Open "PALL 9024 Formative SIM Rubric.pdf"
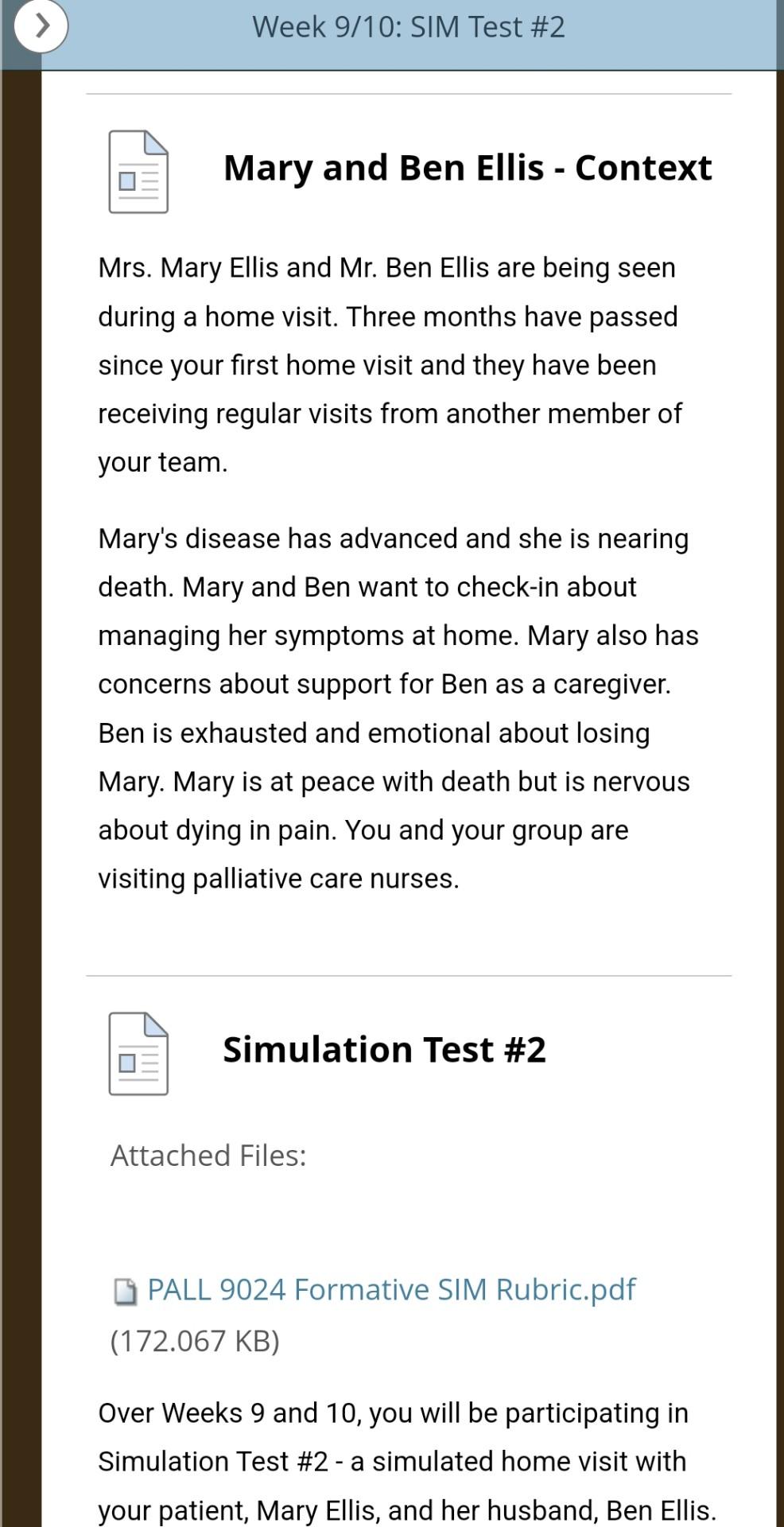Screen dimensions: 784x1527 point(390,1289)
